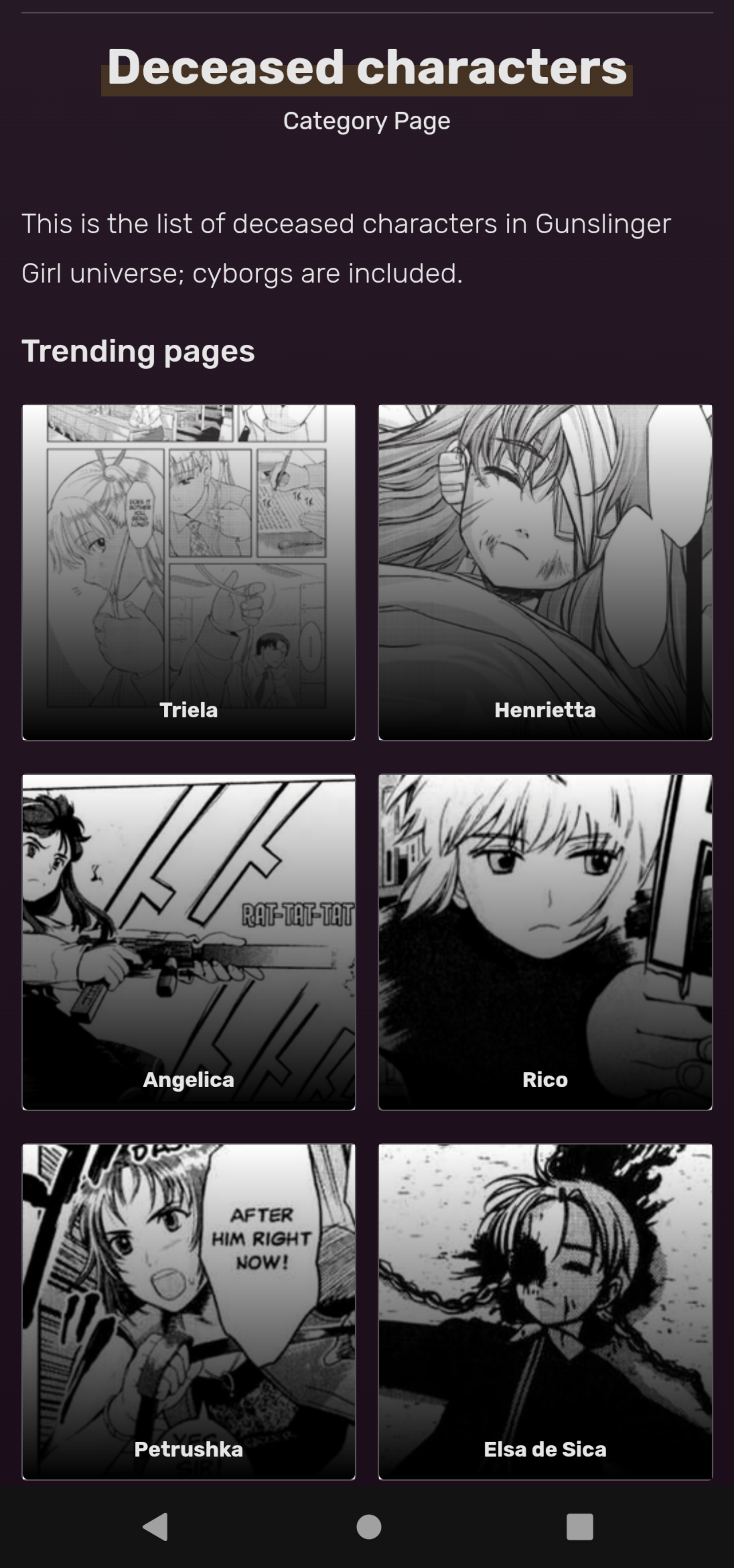The height and width of the screenshot is (1568, 734).
Task: Go back using the system back button
Action: click(155, 1526)
